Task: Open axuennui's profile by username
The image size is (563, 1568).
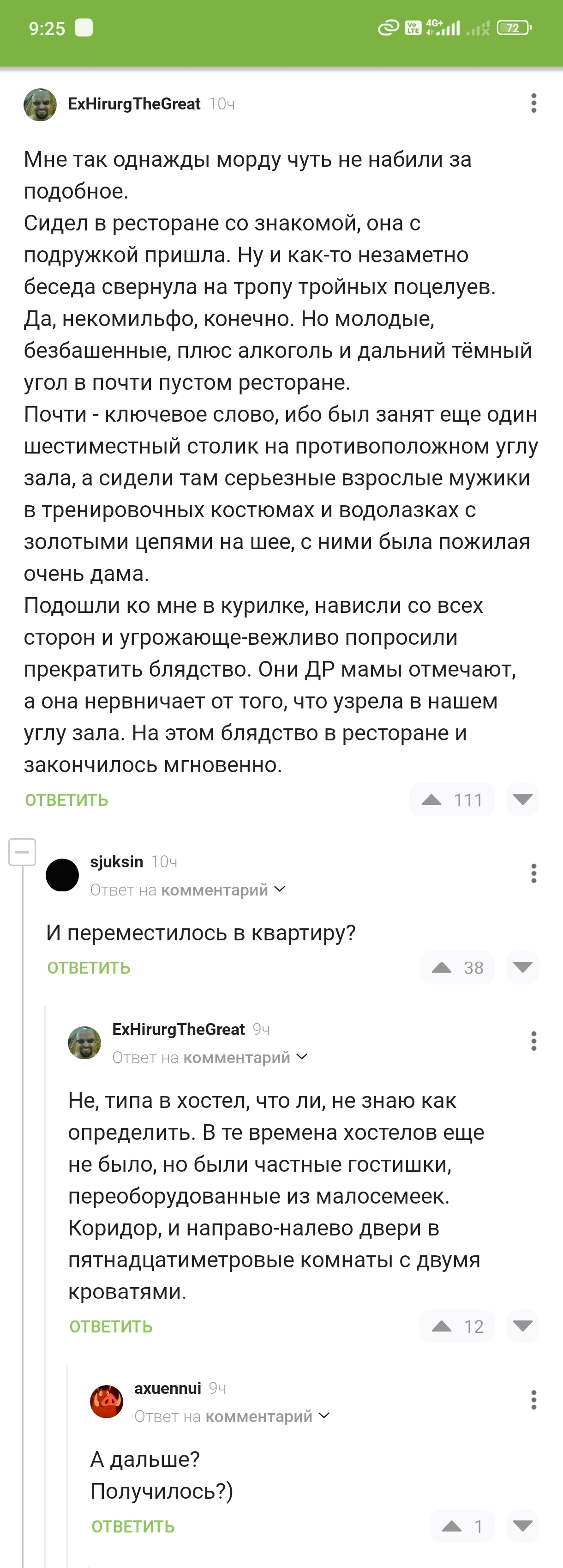Action: [x=167, y=1388]
